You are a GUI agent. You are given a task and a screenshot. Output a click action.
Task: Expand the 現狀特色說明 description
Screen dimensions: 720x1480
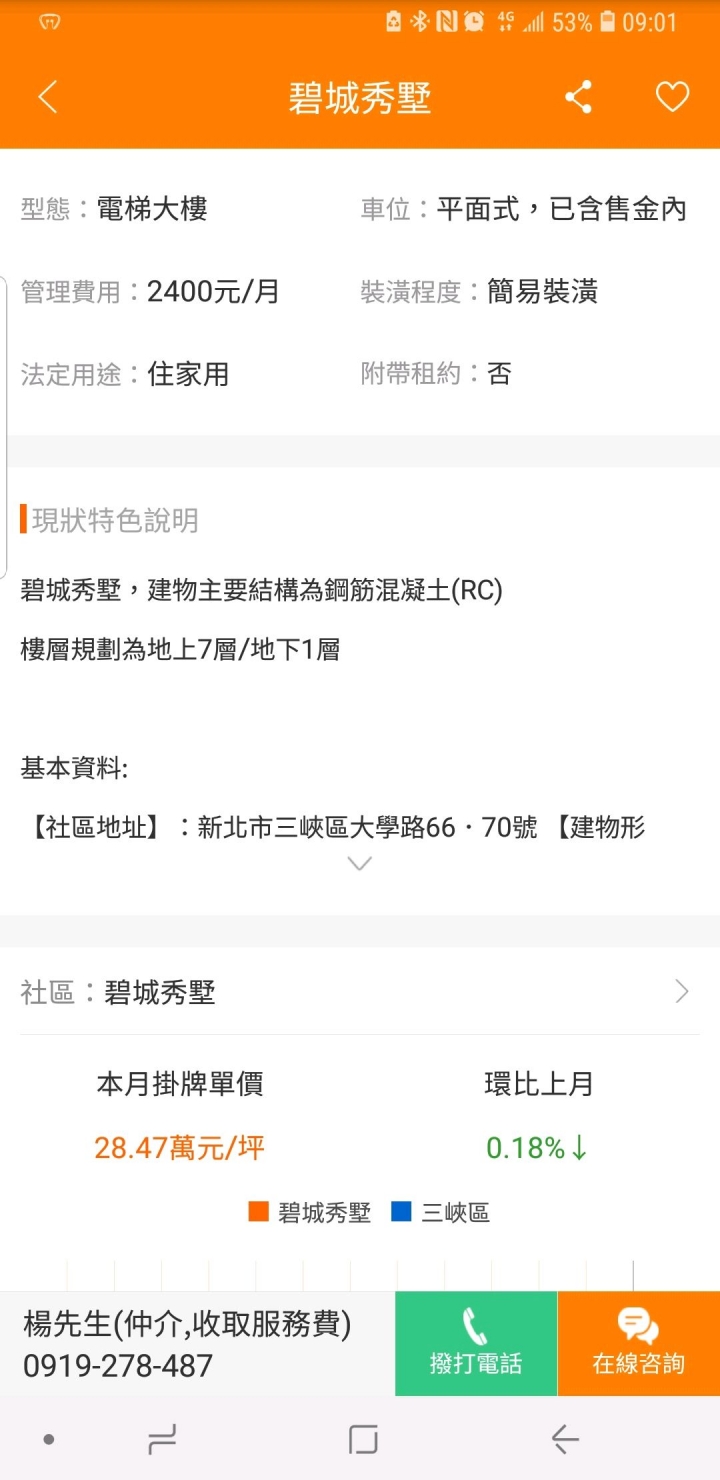click(359, 863)
